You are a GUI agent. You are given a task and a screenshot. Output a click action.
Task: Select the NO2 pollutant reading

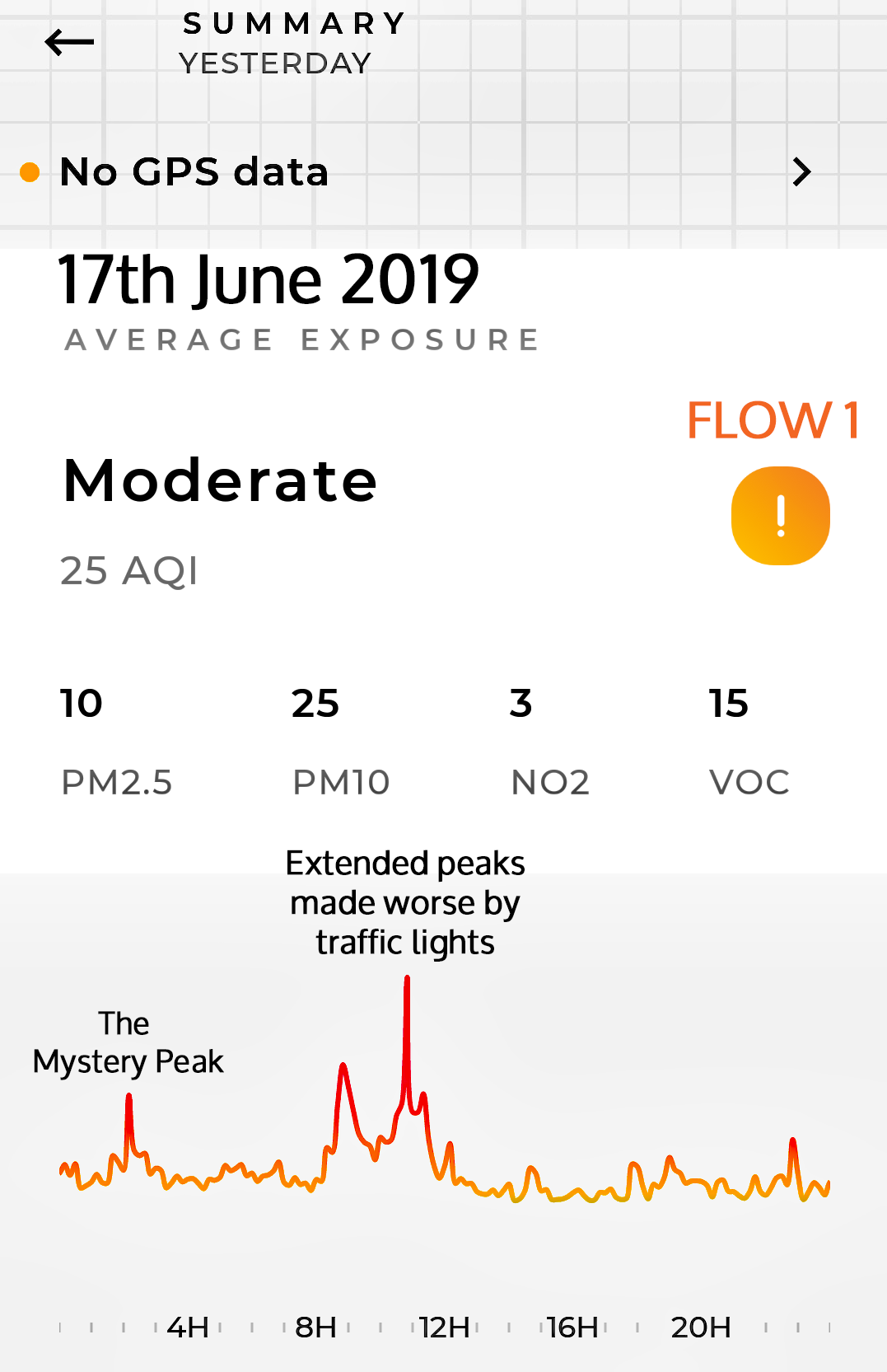[549, 741]
